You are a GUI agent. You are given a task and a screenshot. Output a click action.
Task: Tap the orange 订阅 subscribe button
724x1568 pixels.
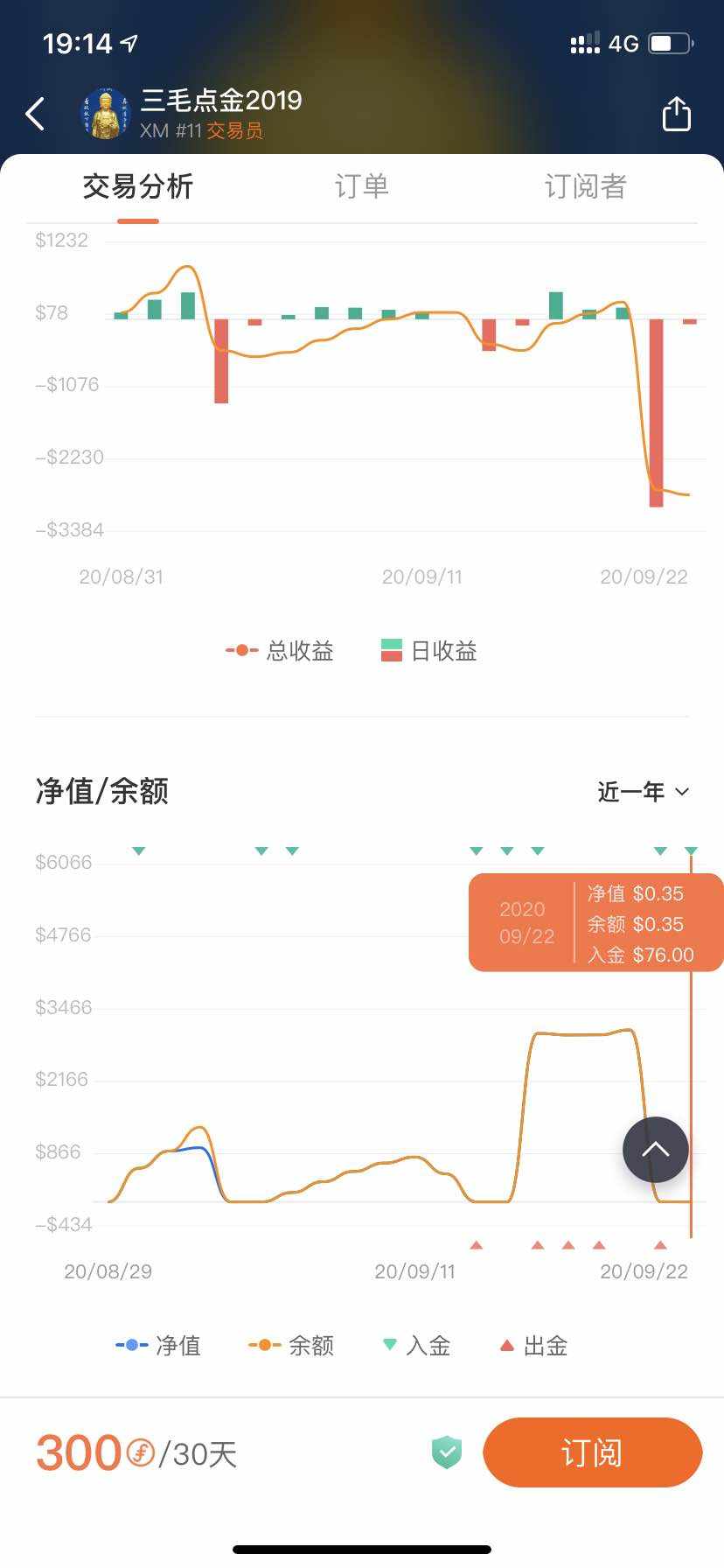pos(592,1453)
